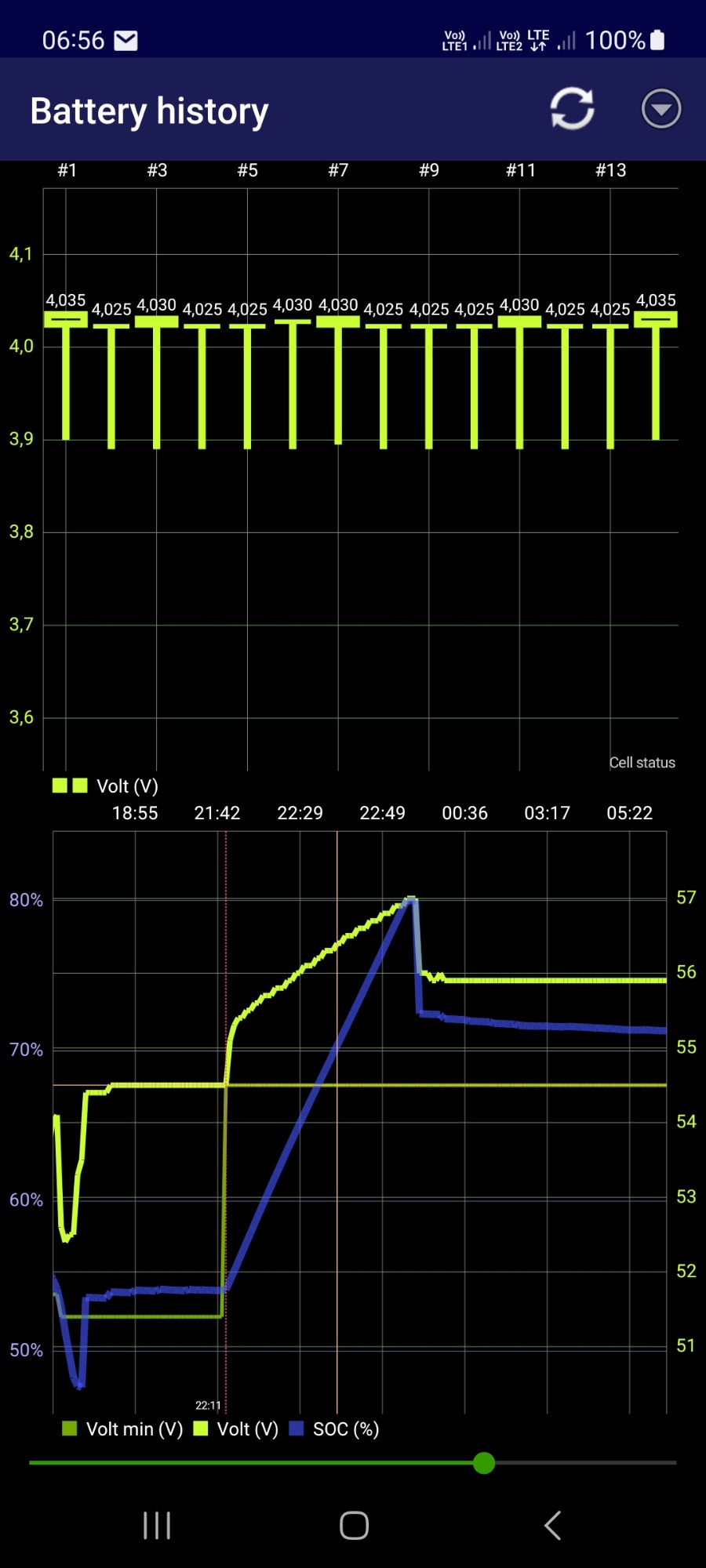This screenshot has width=706, height=1568.
Task: Open the dropdown menu in app bar
Action: click(x=661, y=109)
